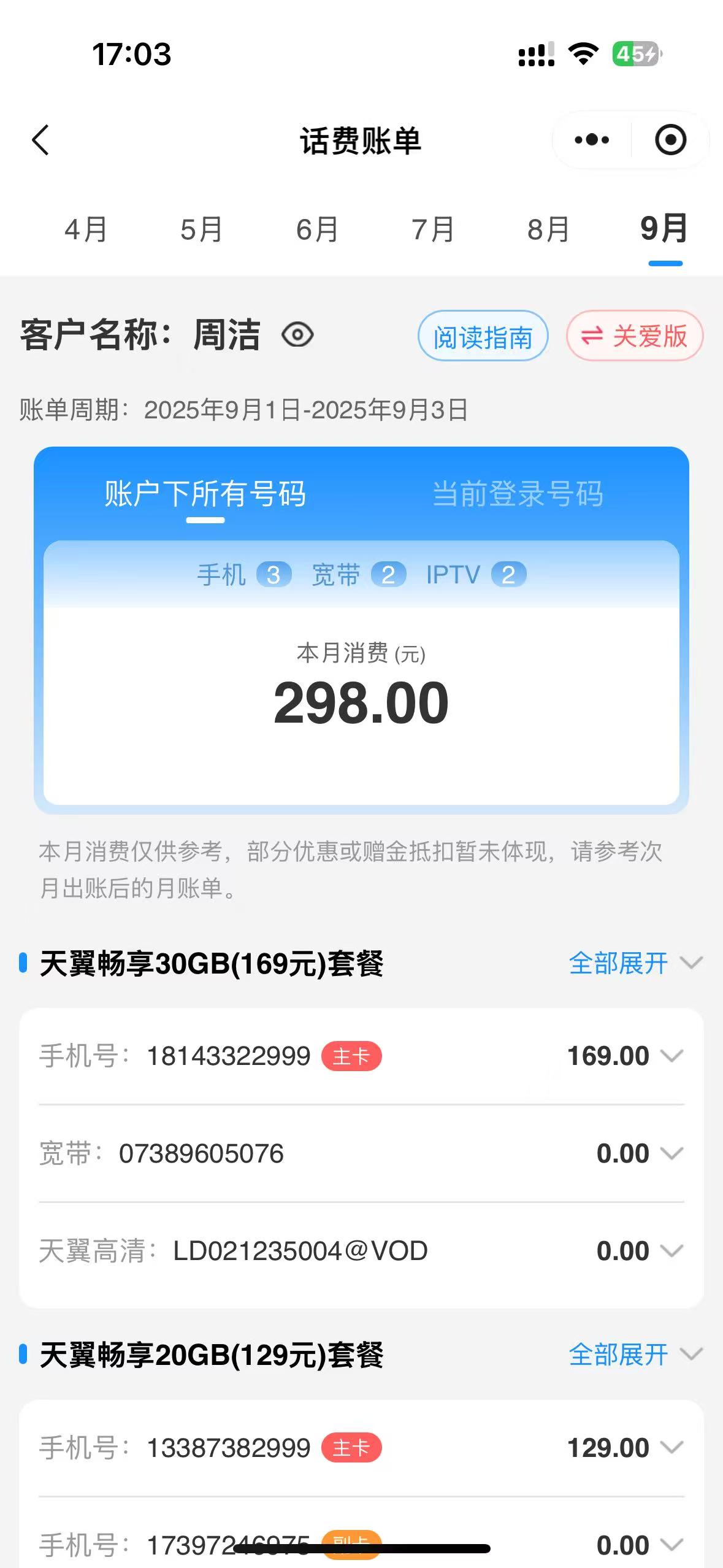View the 6月 bill
723x1568 pixels.
click(318, 230)
